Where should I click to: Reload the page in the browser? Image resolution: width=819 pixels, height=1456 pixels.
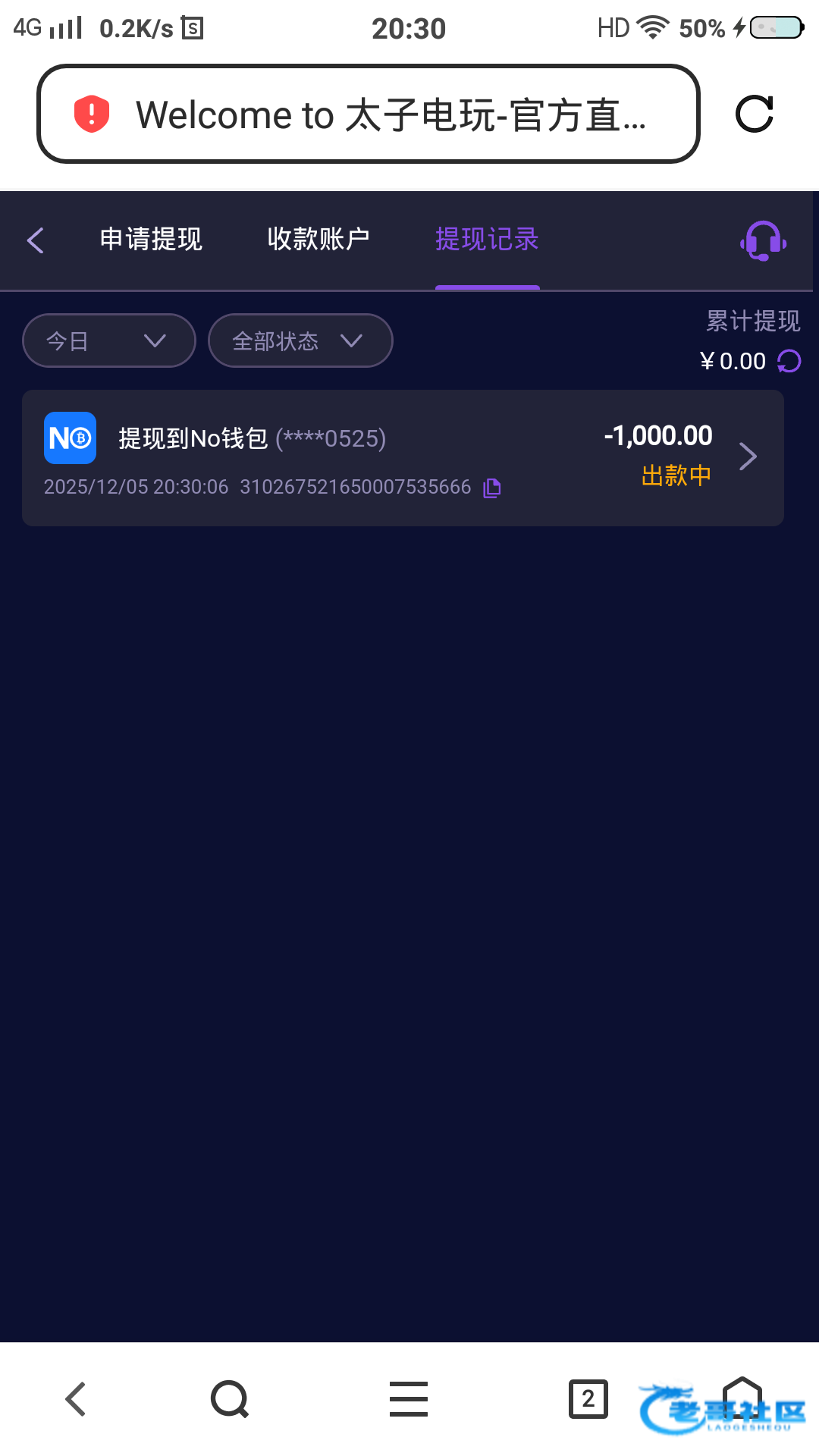[x=755, y=115]
